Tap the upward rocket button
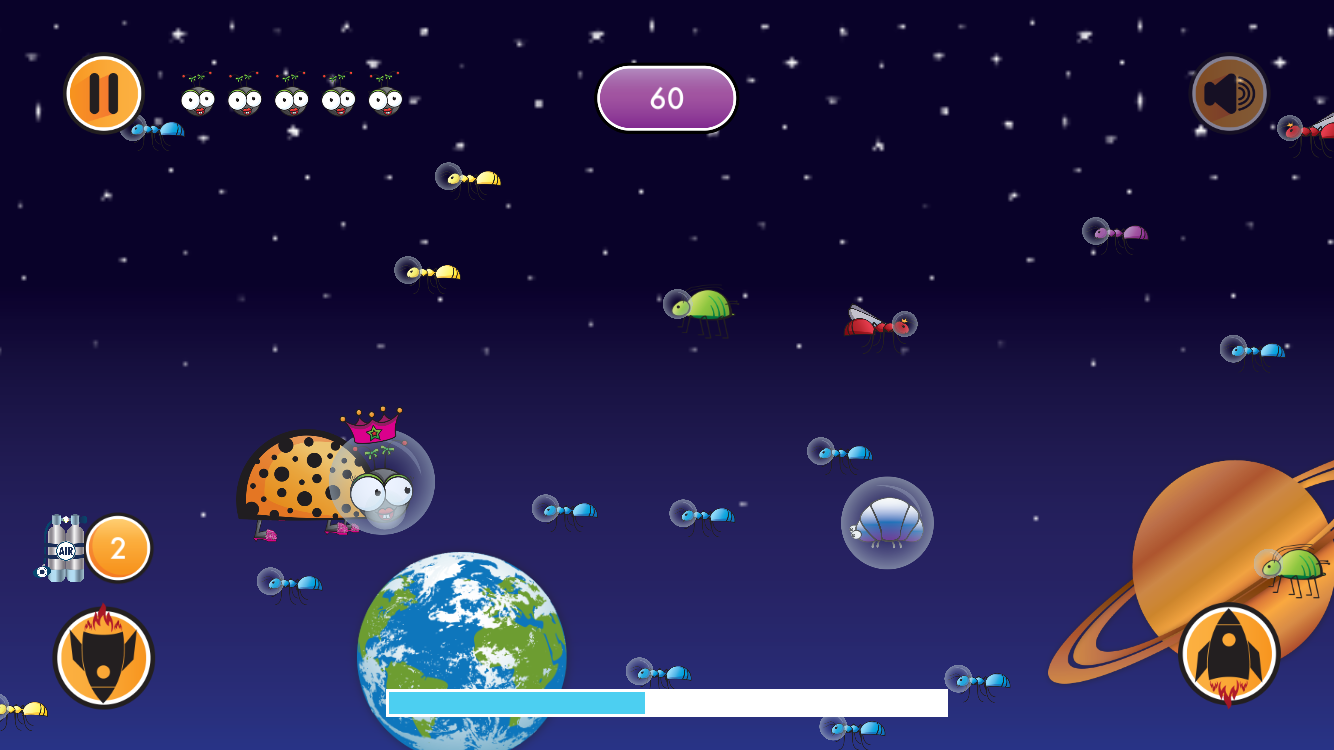The width and height of the screenshot is (1334, 750). pos(1229,655)
